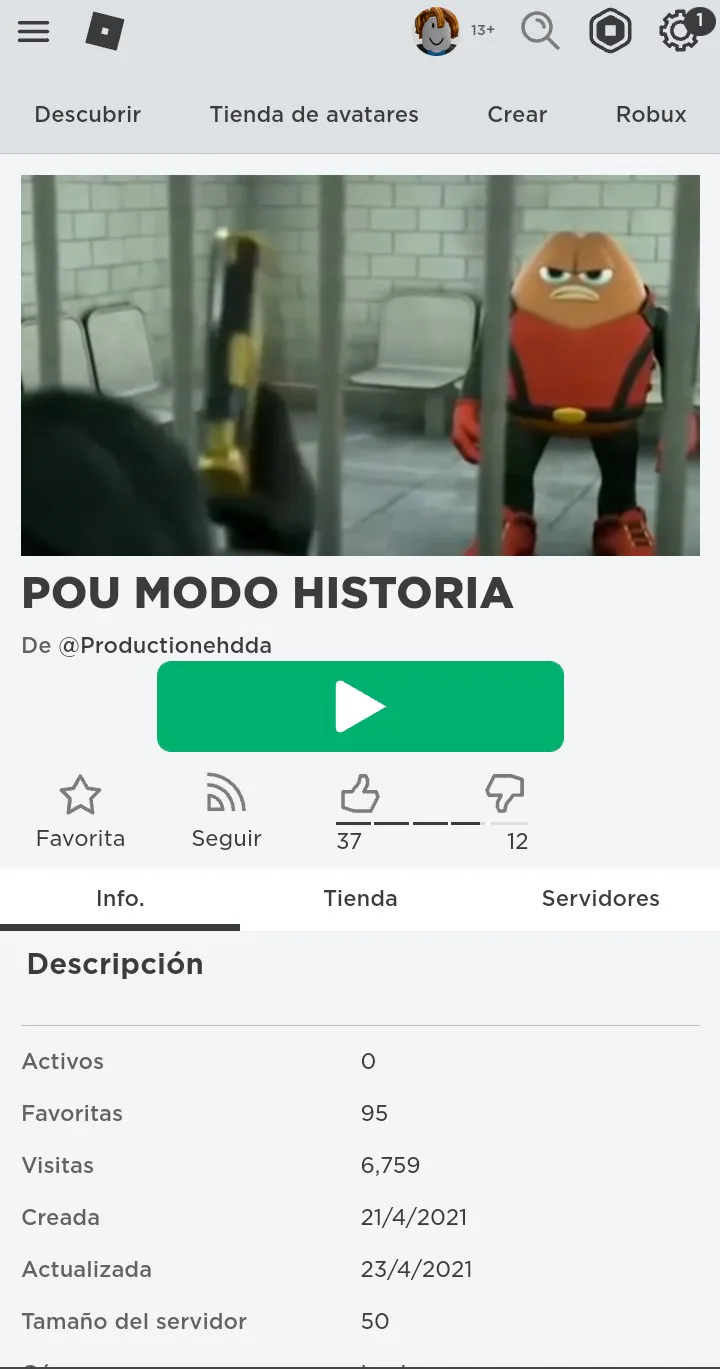Open the Robux section in navigation
Screen dimensions: 720x1369
point(651,114)
